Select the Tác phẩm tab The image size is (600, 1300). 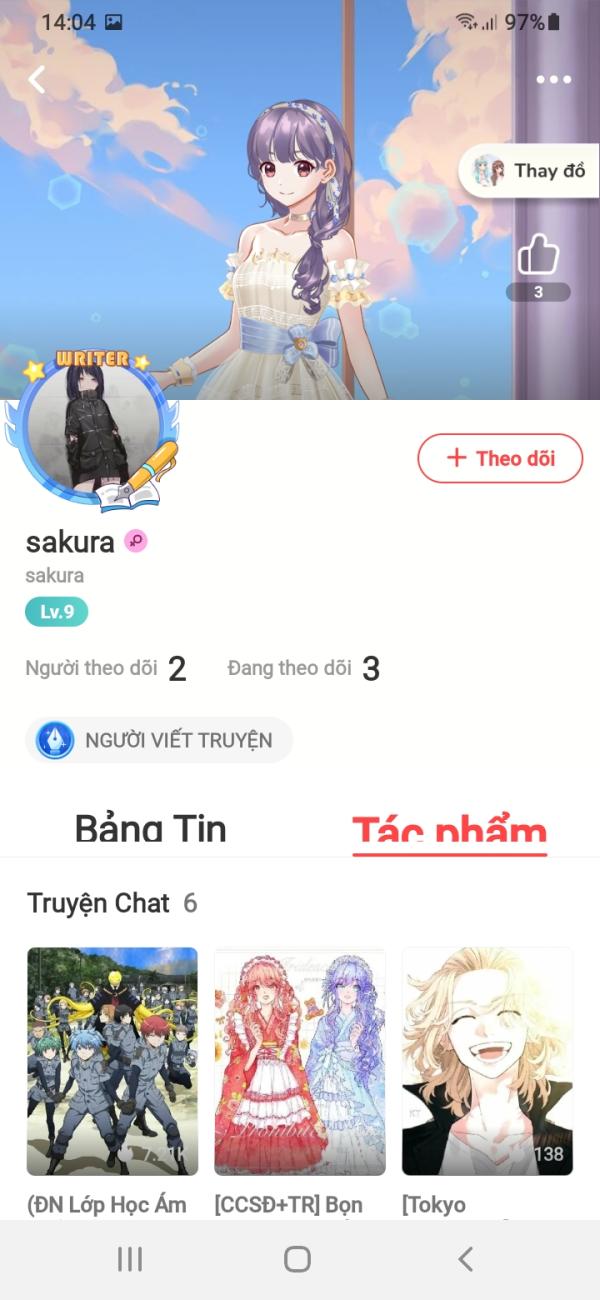[450, 832]
